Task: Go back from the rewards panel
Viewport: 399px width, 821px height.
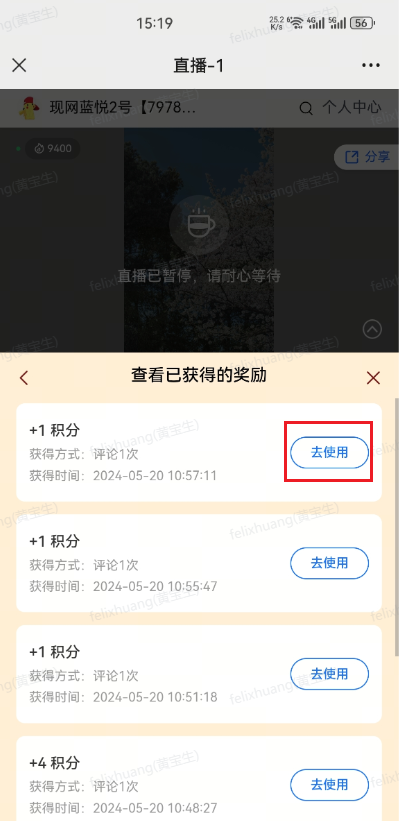Action: [x=24, y=378]
